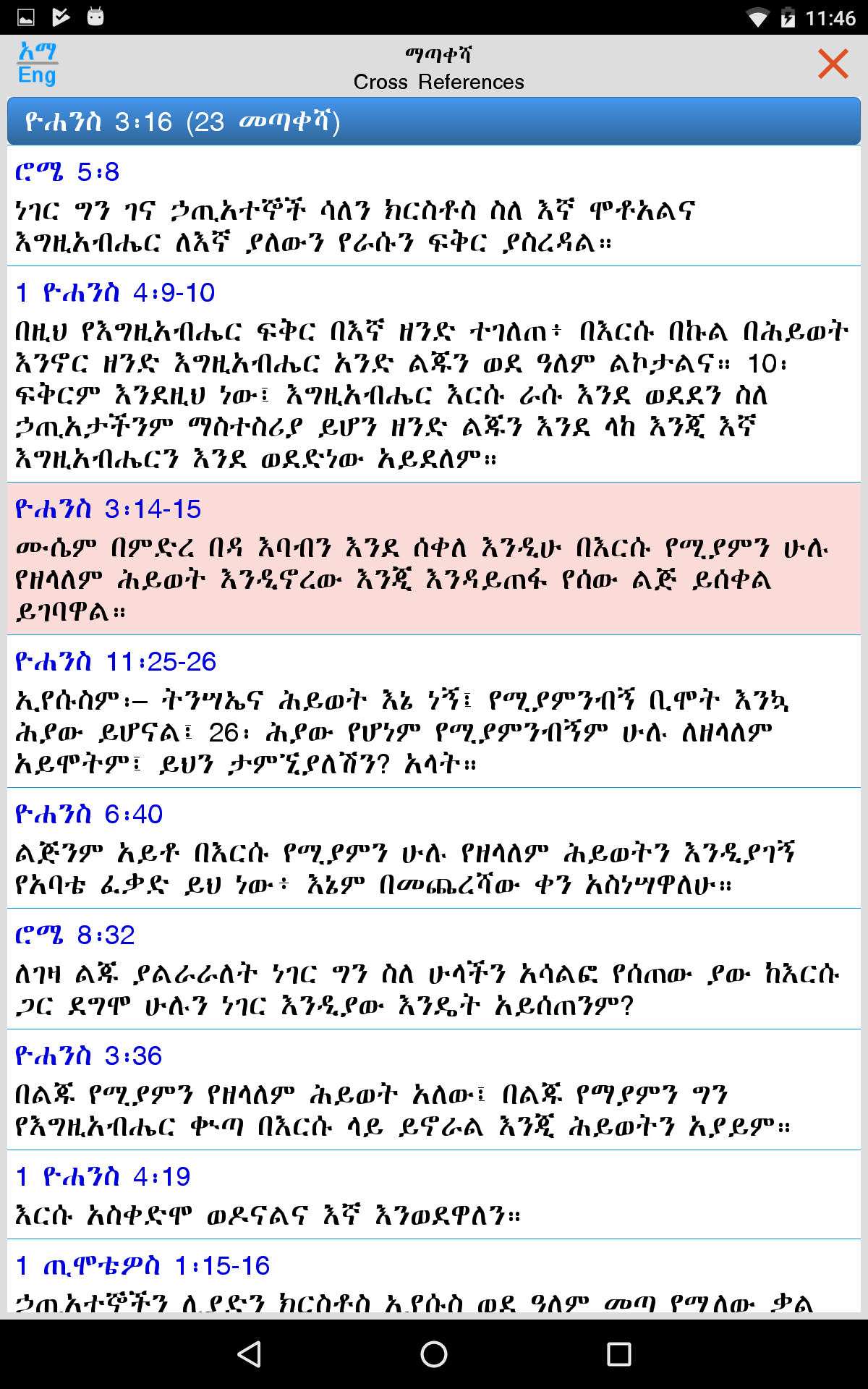Open the ሮሜ 5:8 cross reference
The image size is (868, 1389).
pyautogui.click(x=434, y=210)
